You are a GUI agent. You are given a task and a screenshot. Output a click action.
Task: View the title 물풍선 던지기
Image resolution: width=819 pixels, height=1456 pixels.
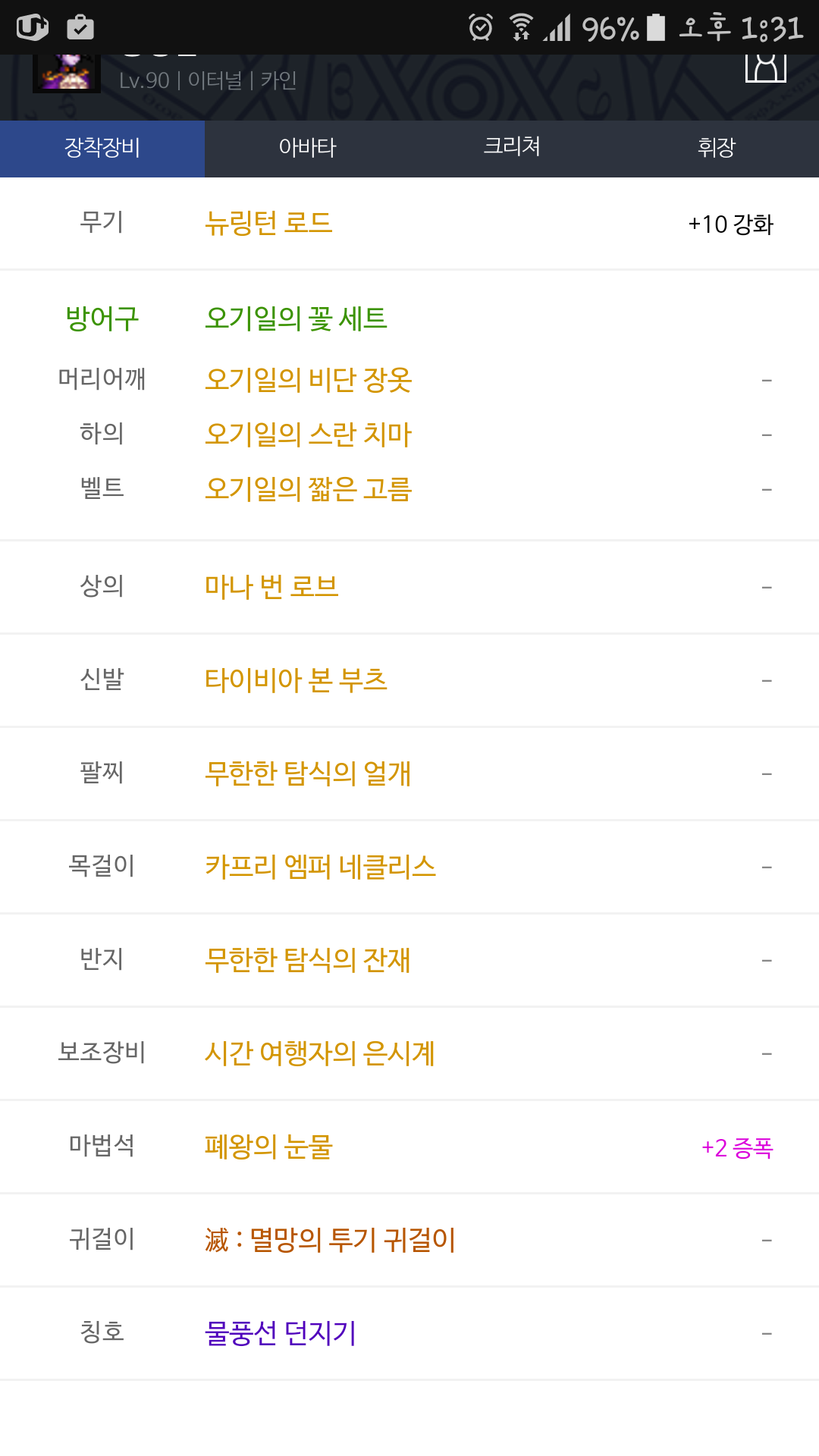(x=281, y=1332)
